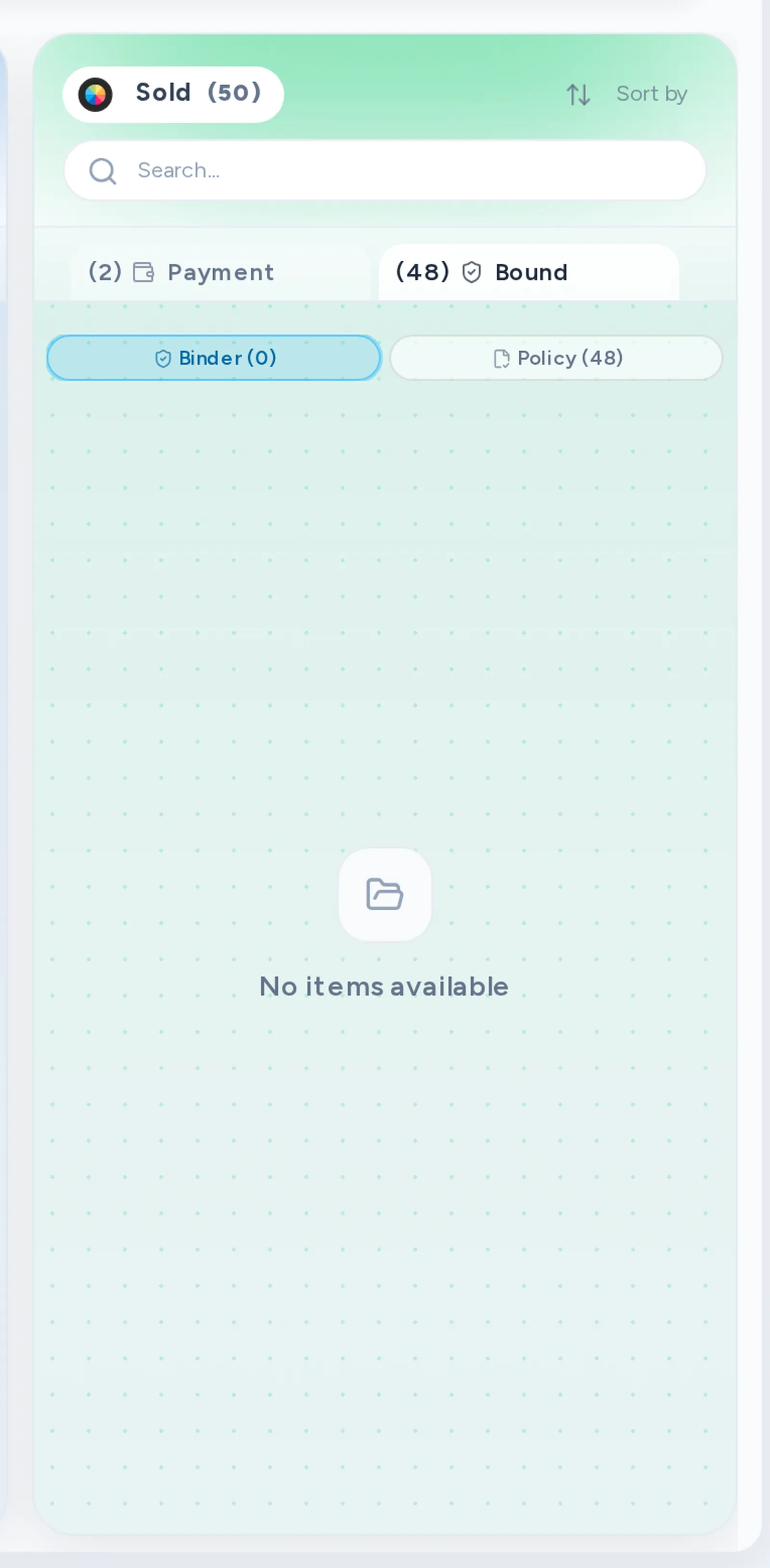Image resolution: width=770 pixels, height=1568 pixels.
Task: Show the Policy (48) list
Action: pyautogui.click(x=556, y=358)
